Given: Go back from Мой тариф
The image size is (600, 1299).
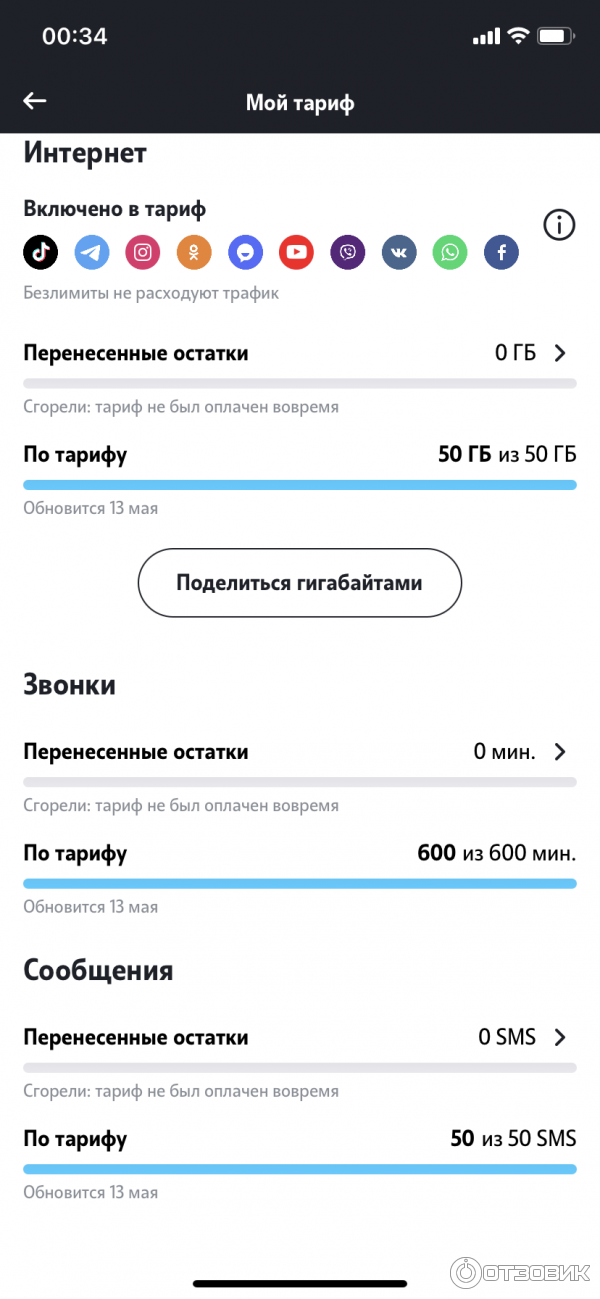Looking at the screenshot, I should click(35, 101).
